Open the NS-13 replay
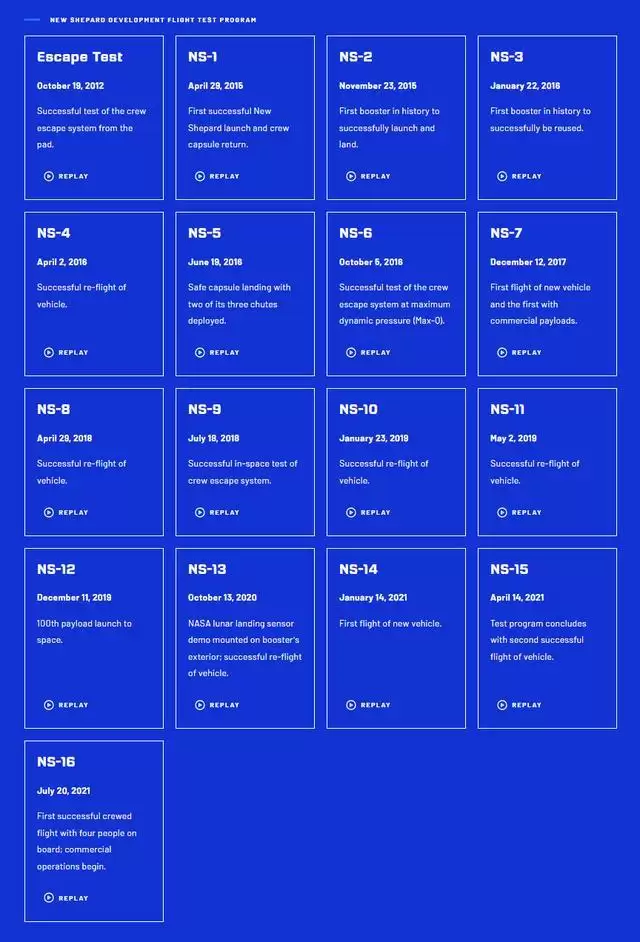Viewport: 640px width, 942px height. pos(217,705)
